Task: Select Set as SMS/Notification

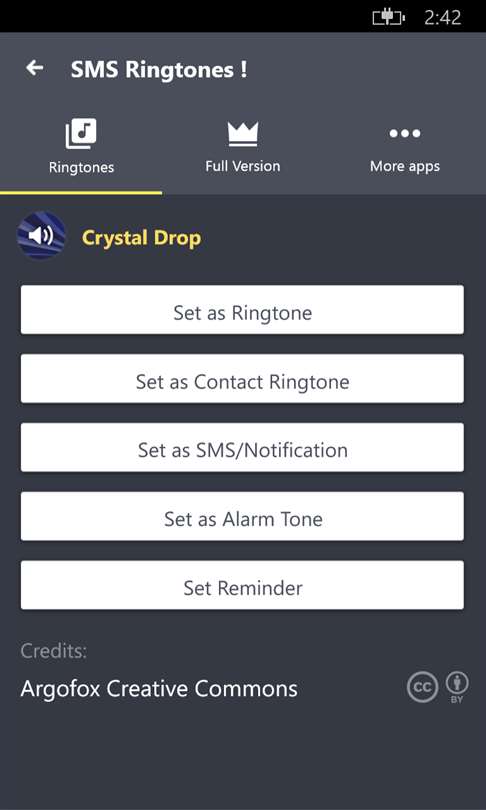Action: (x=242, y=447)
